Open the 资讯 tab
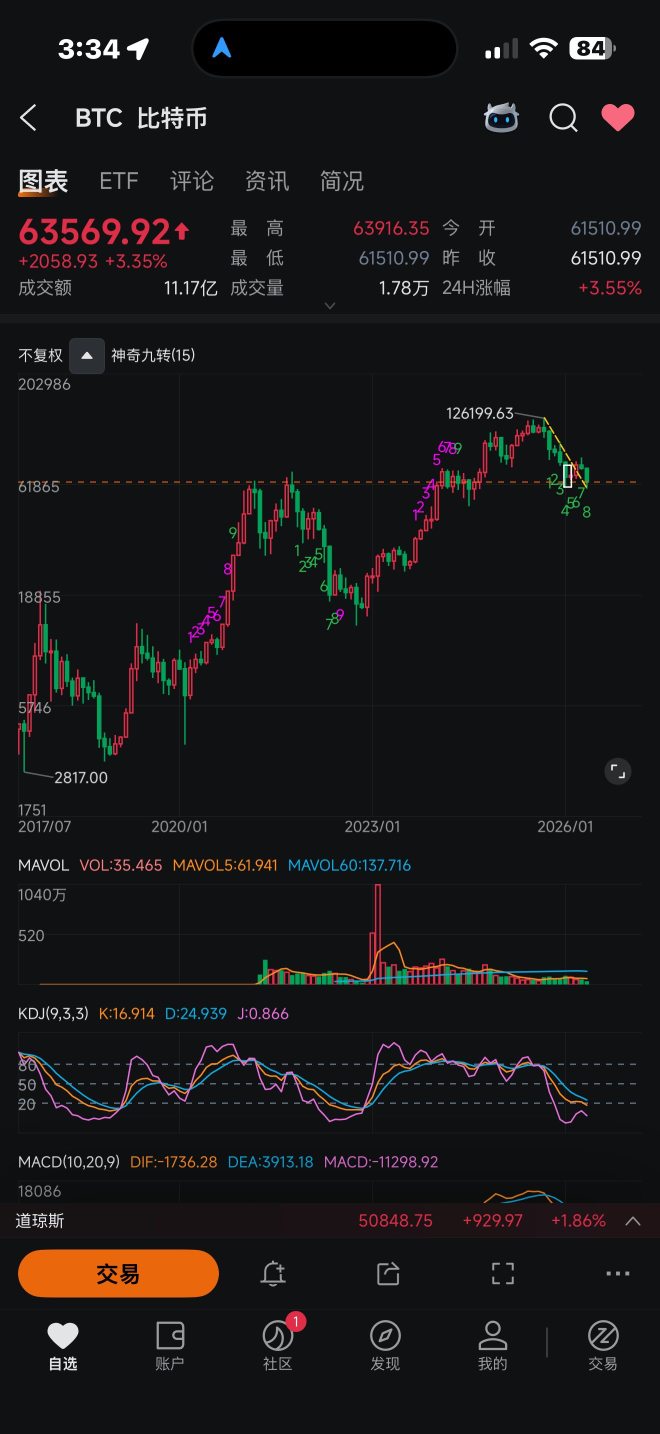 click(267, 181)
